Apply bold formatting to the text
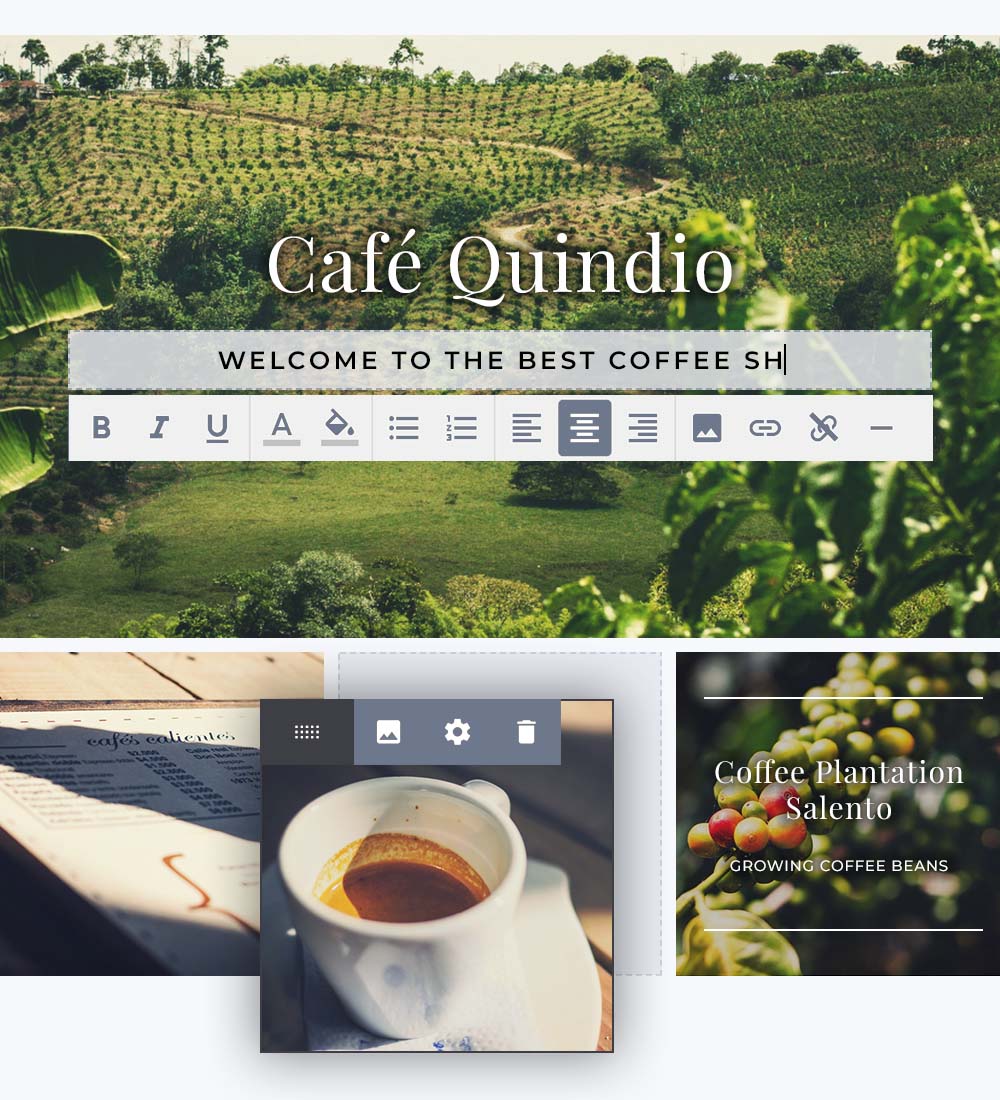Image resolution: width=1000 pixels, height=1100 pixels. (x=101, y=428)
